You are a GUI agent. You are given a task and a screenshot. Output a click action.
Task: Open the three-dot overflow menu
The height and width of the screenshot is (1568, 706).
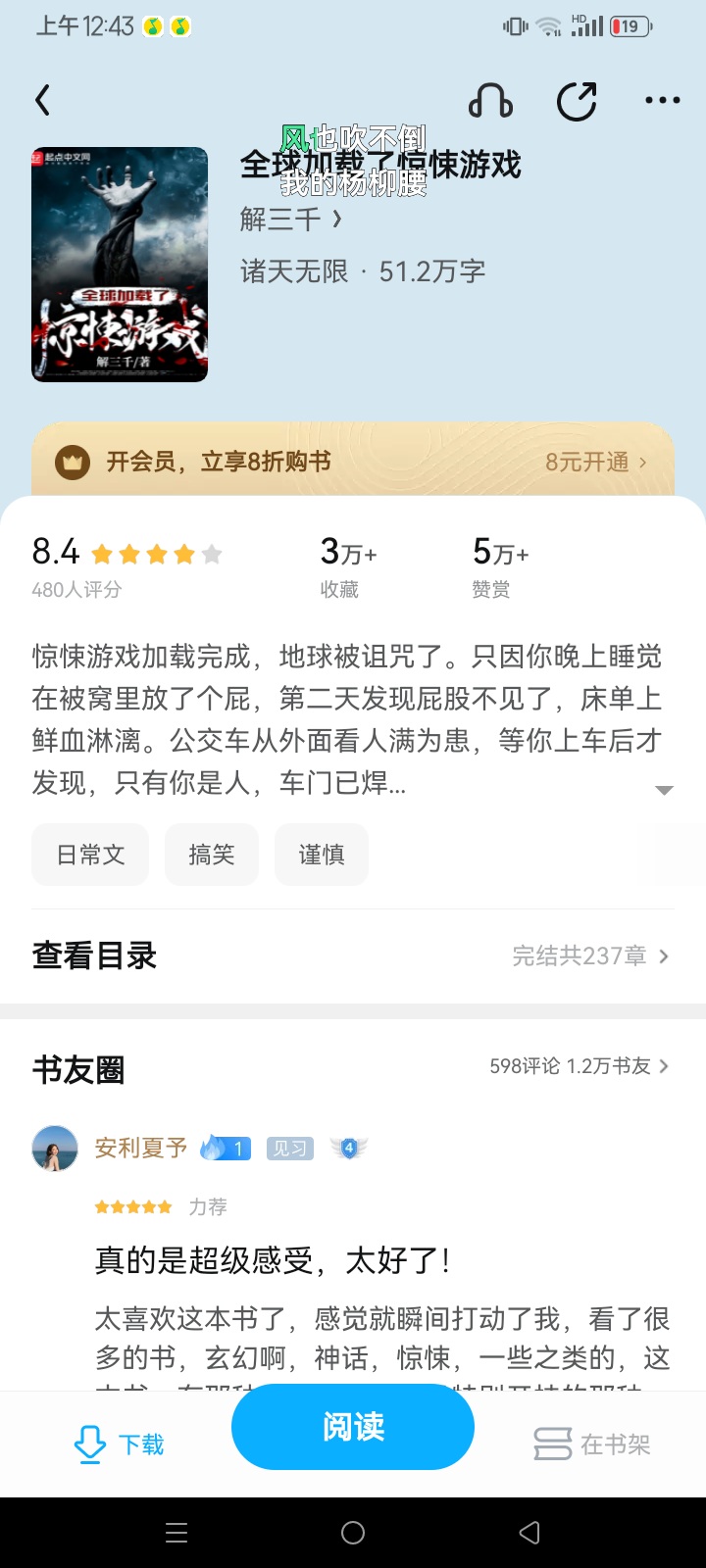[x=663, y=100]
